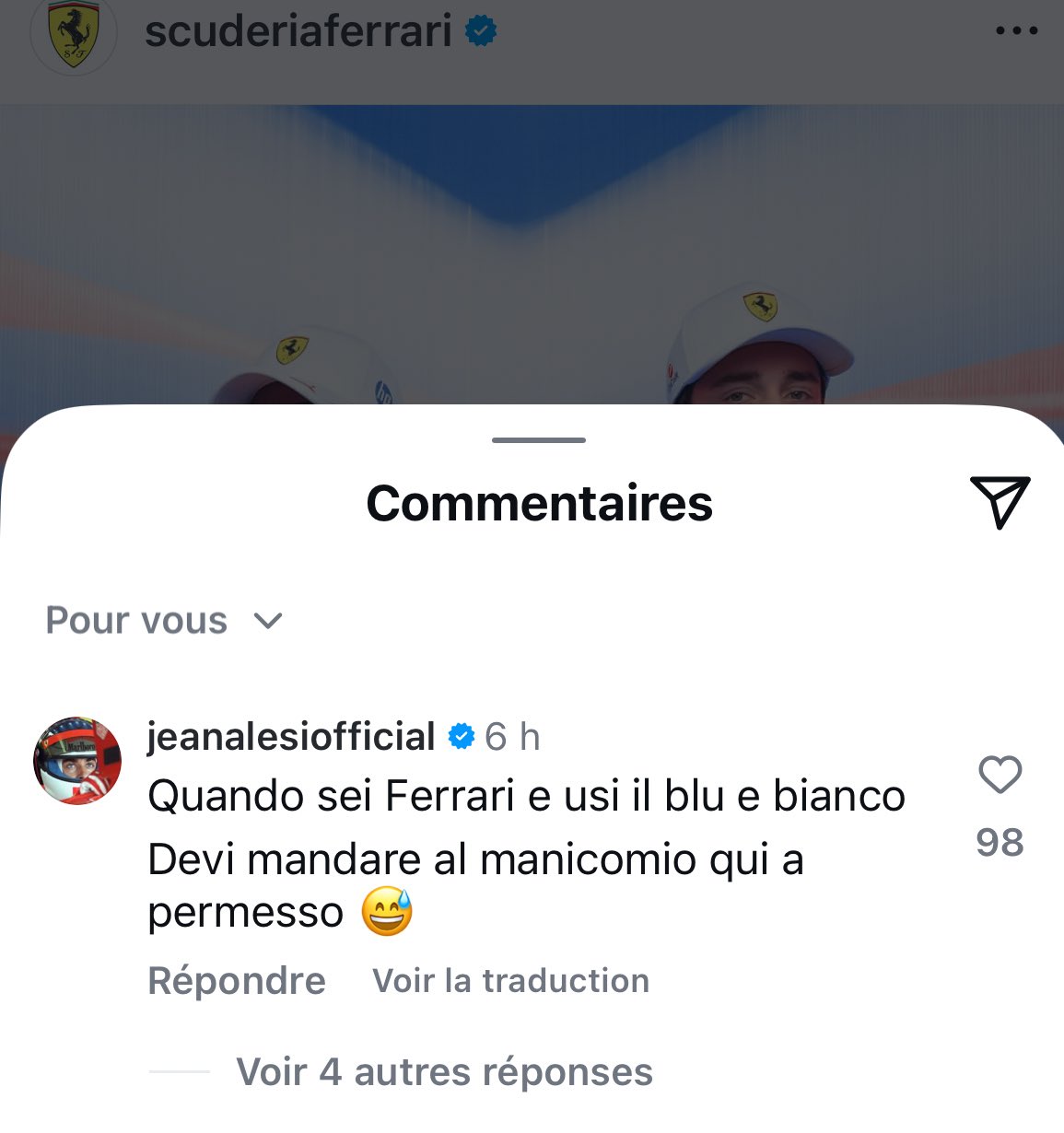This screenshot has width=1064, height=1133.
Task: Share the post via the paper-plane icon
Action: click(x=1000, y=502)
